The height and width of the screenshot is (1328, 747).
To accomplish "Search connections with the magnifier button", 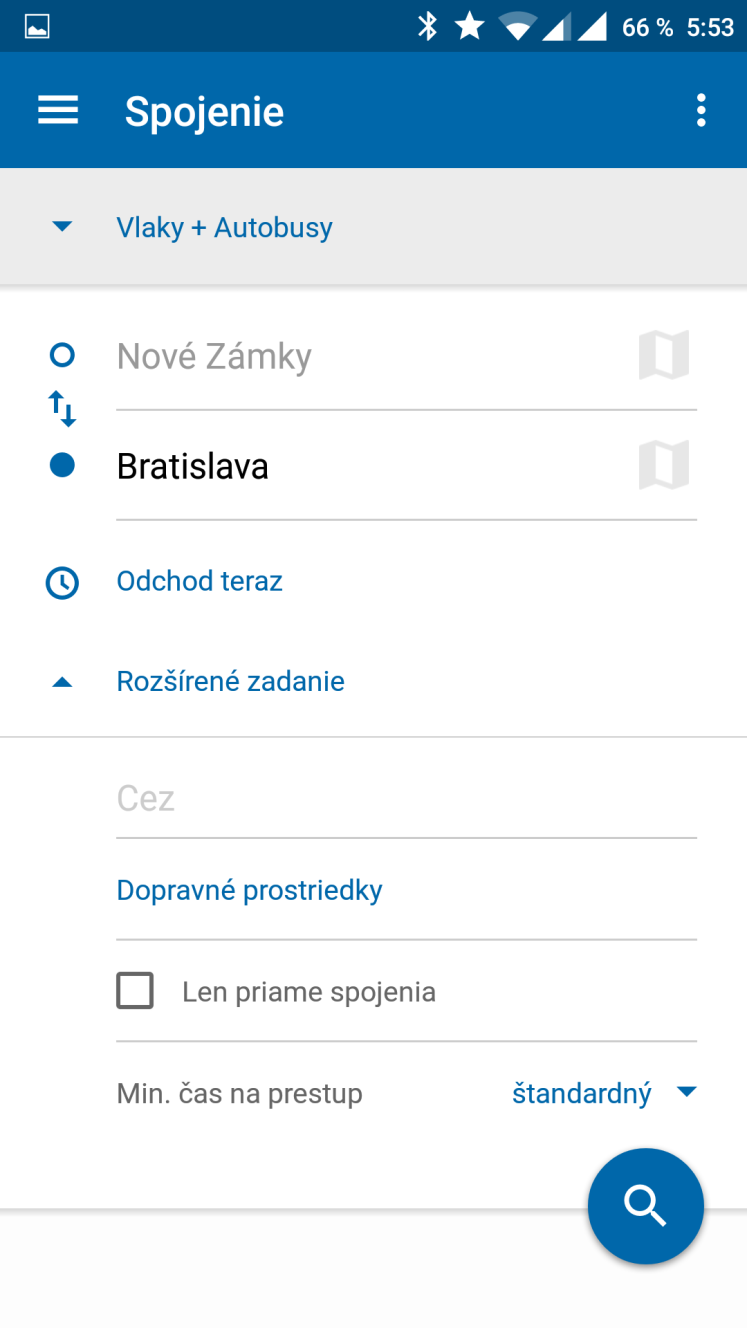I will point(646,1206).
